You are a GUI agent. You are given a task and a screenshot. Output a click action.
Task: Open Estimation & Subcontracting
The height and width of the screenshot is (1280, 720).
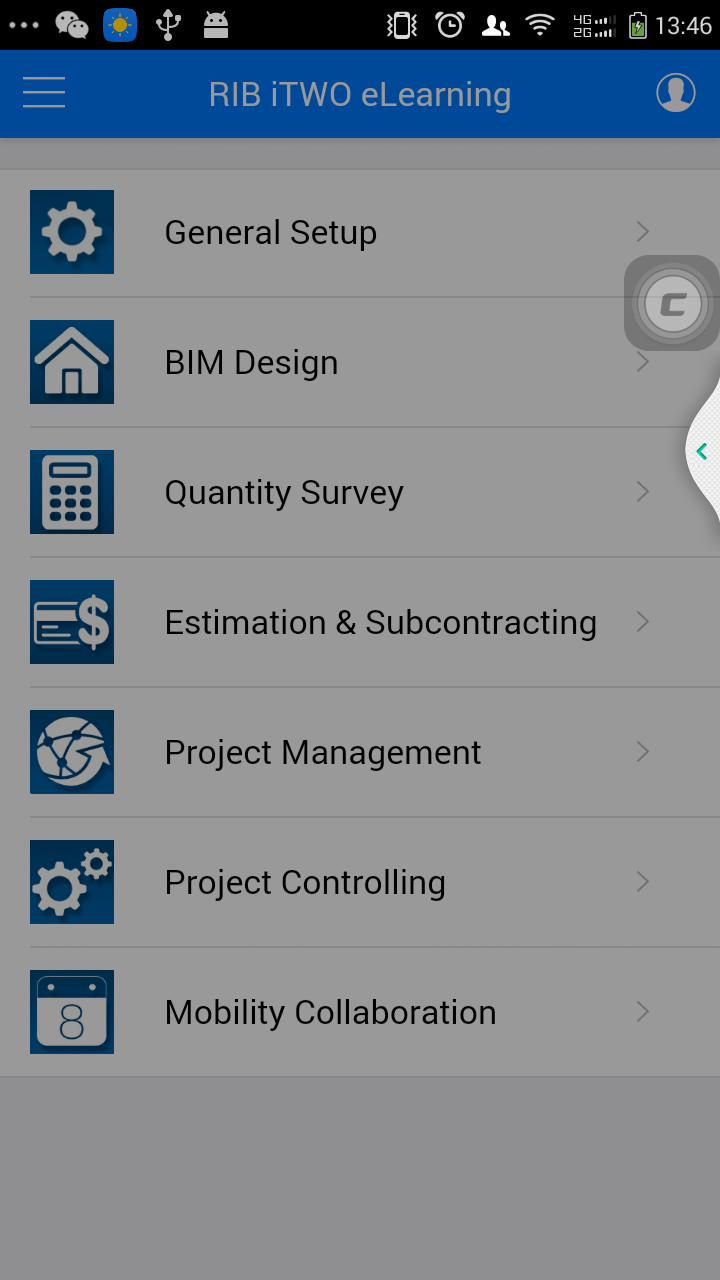click(380, 623)
